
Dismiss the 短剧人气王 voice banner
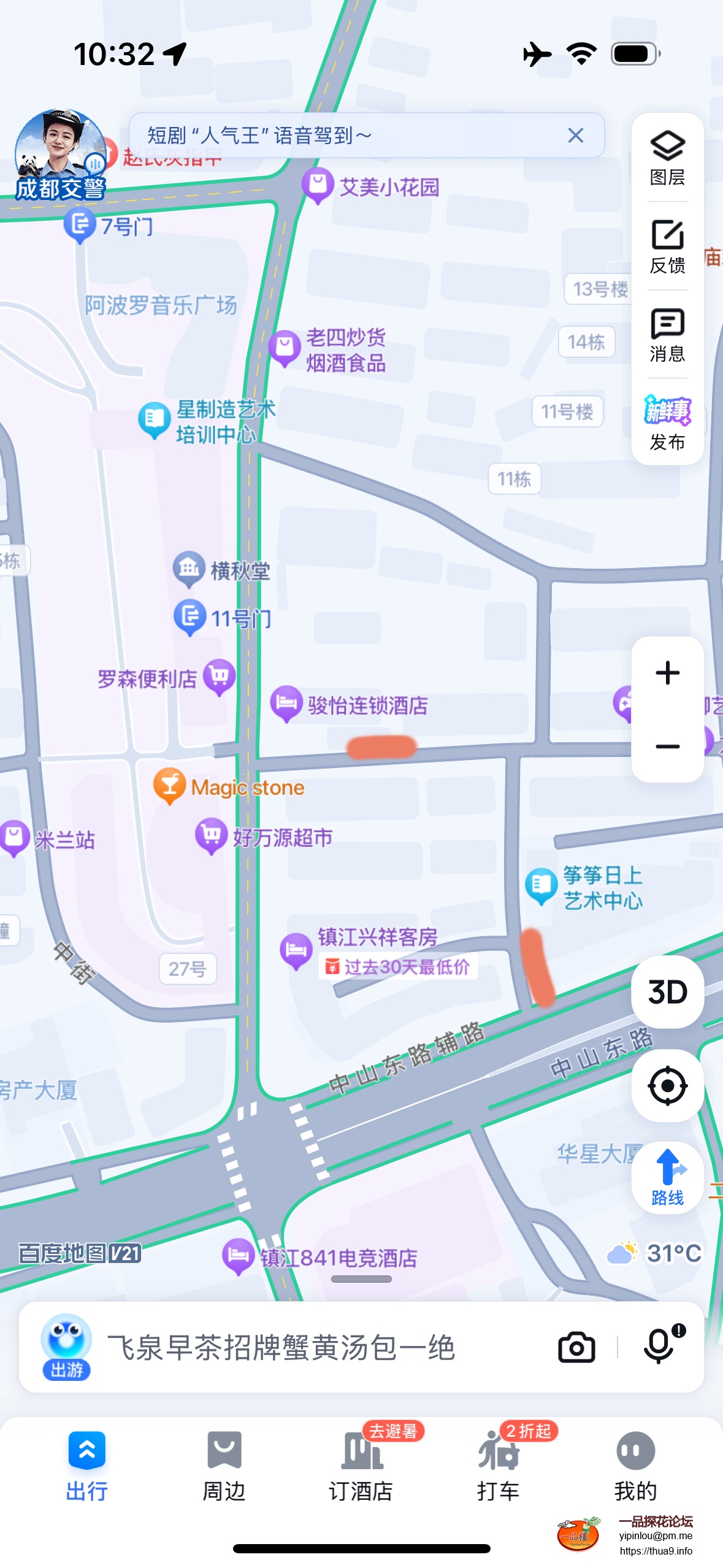point(575,136)
